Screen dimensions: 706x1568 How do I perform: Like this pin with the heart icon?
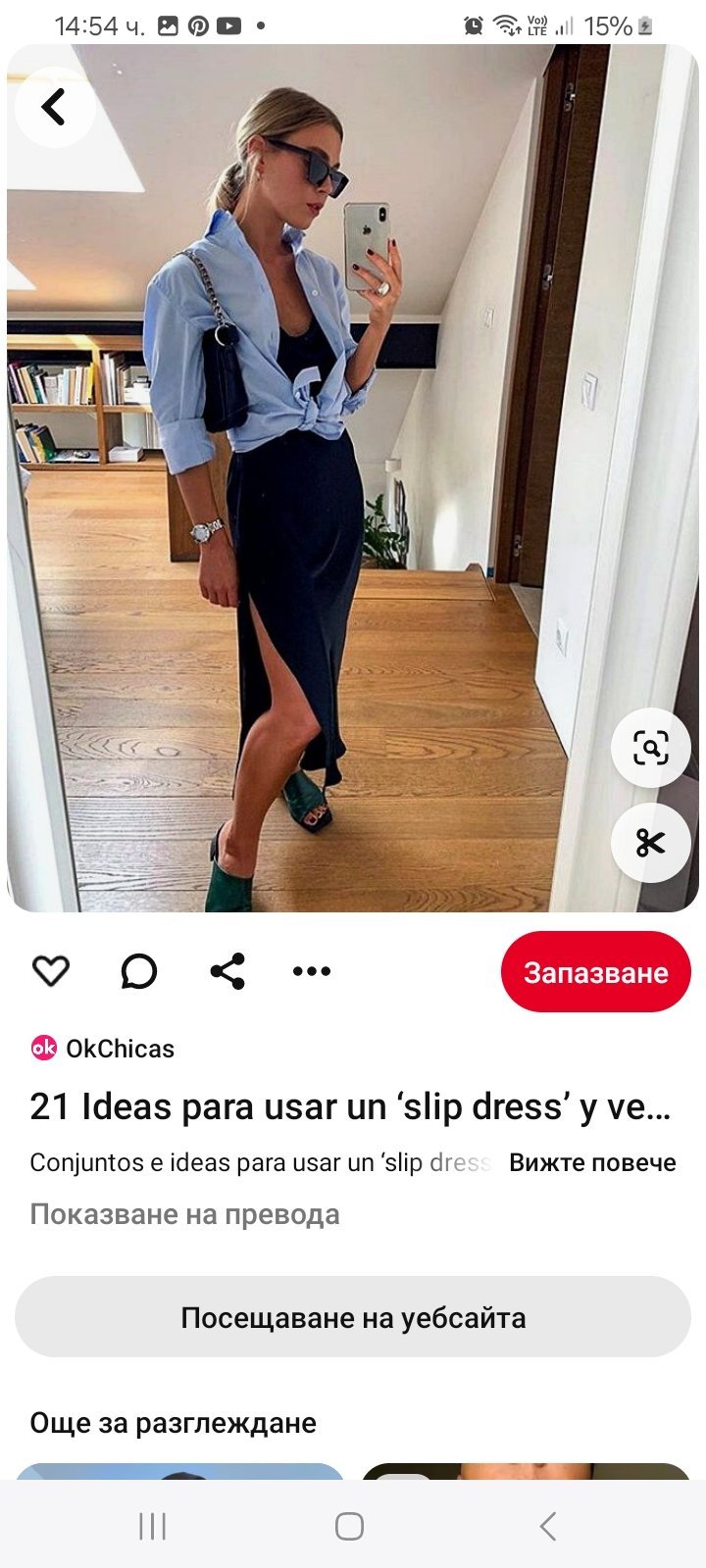click(x=51, y=971)
